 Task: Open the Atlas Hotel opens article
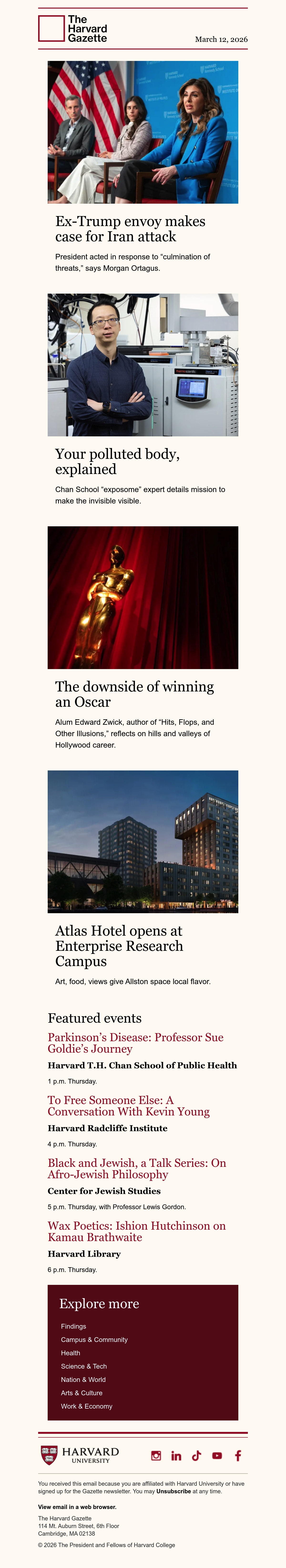point(119,946)
